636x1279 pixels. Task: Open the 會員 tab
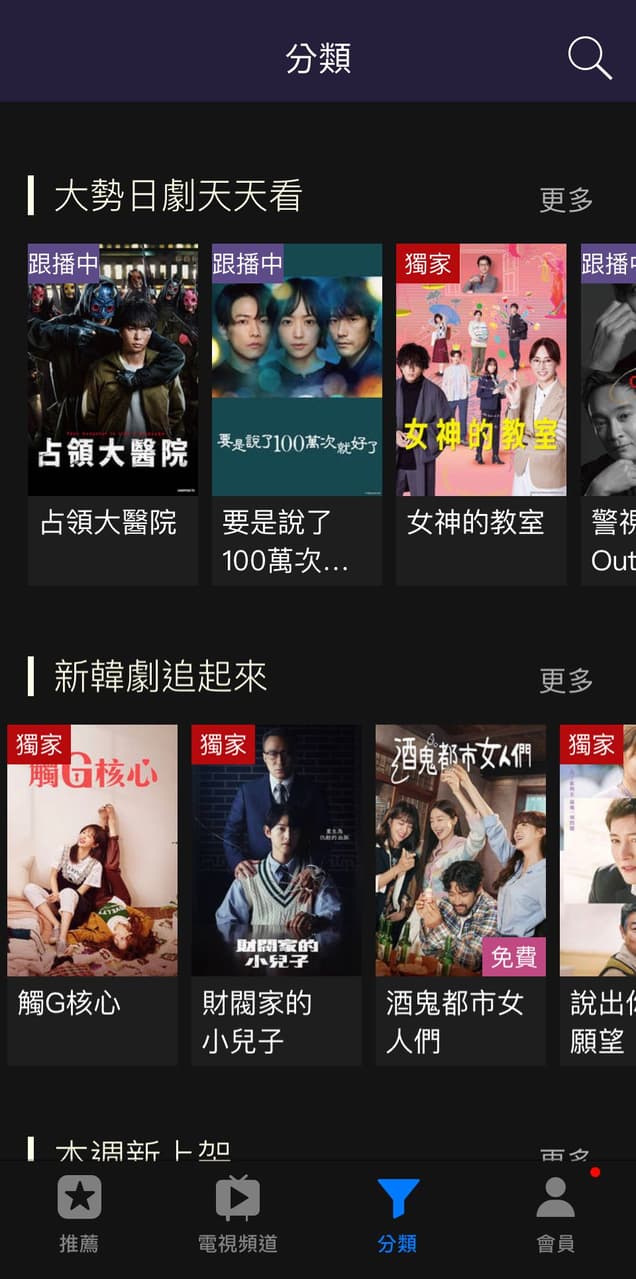[555, 1213]
